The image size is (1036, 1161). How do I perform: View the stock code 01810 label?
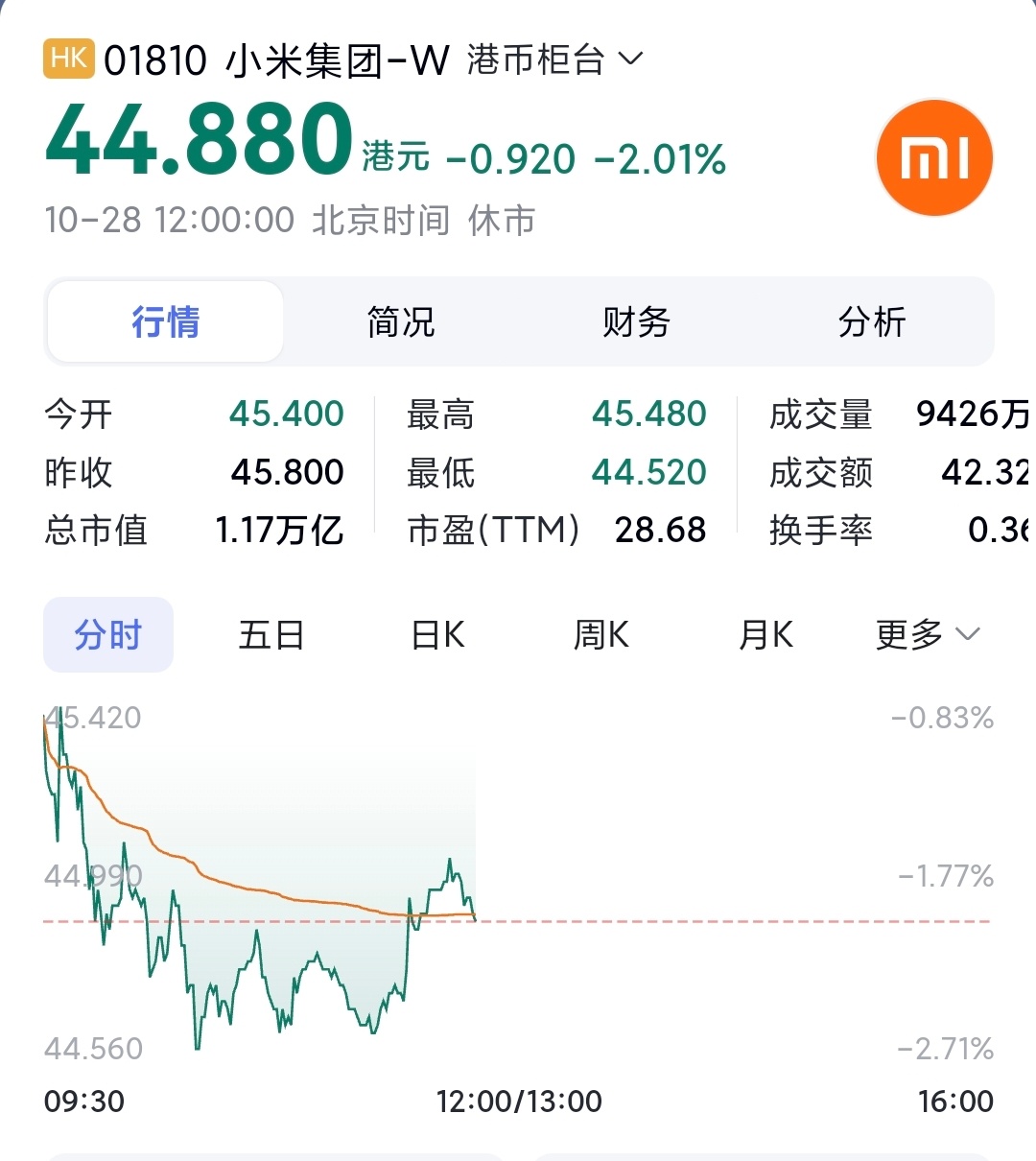[x=154, y=58]
